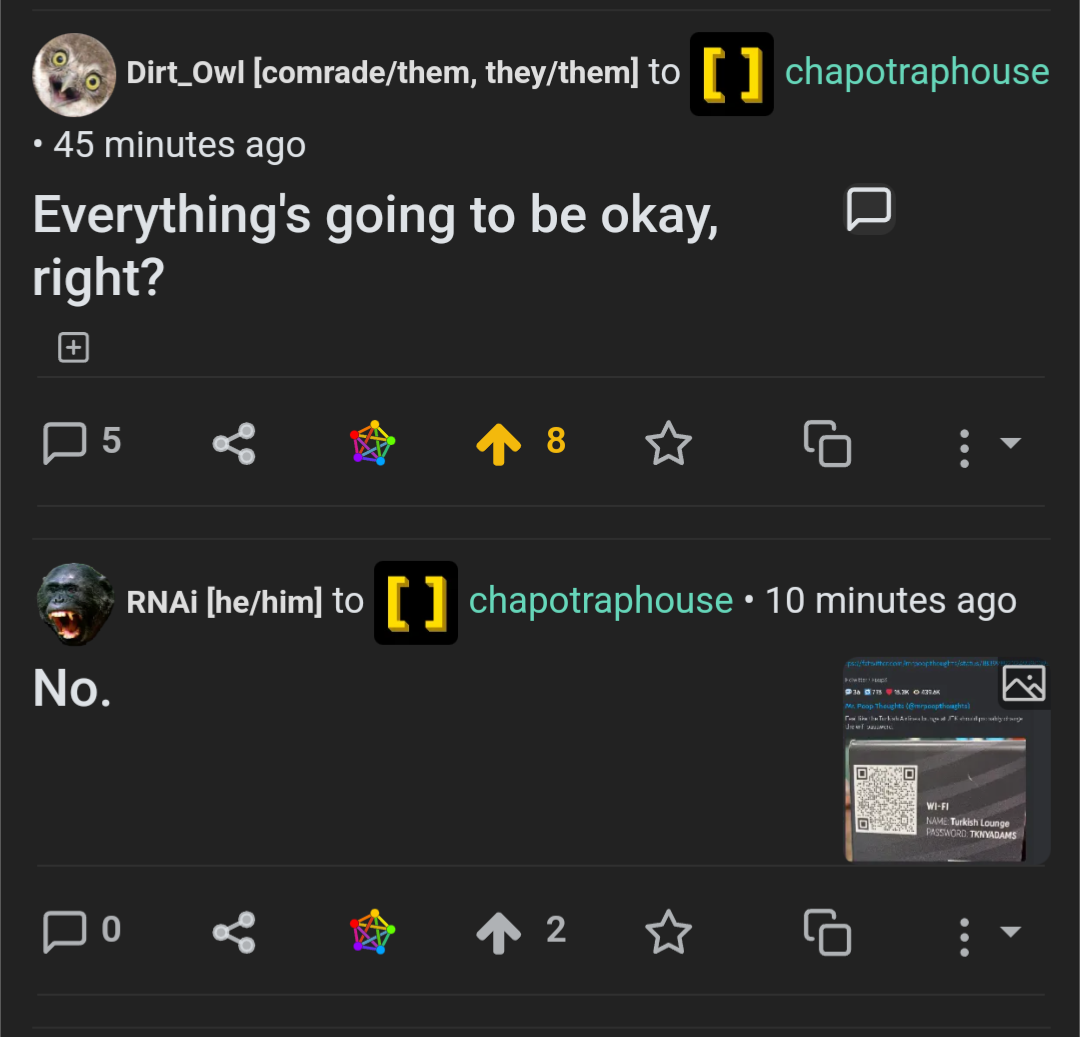Cross-post RNAi's post with copy icon

(x=828, y=932)
